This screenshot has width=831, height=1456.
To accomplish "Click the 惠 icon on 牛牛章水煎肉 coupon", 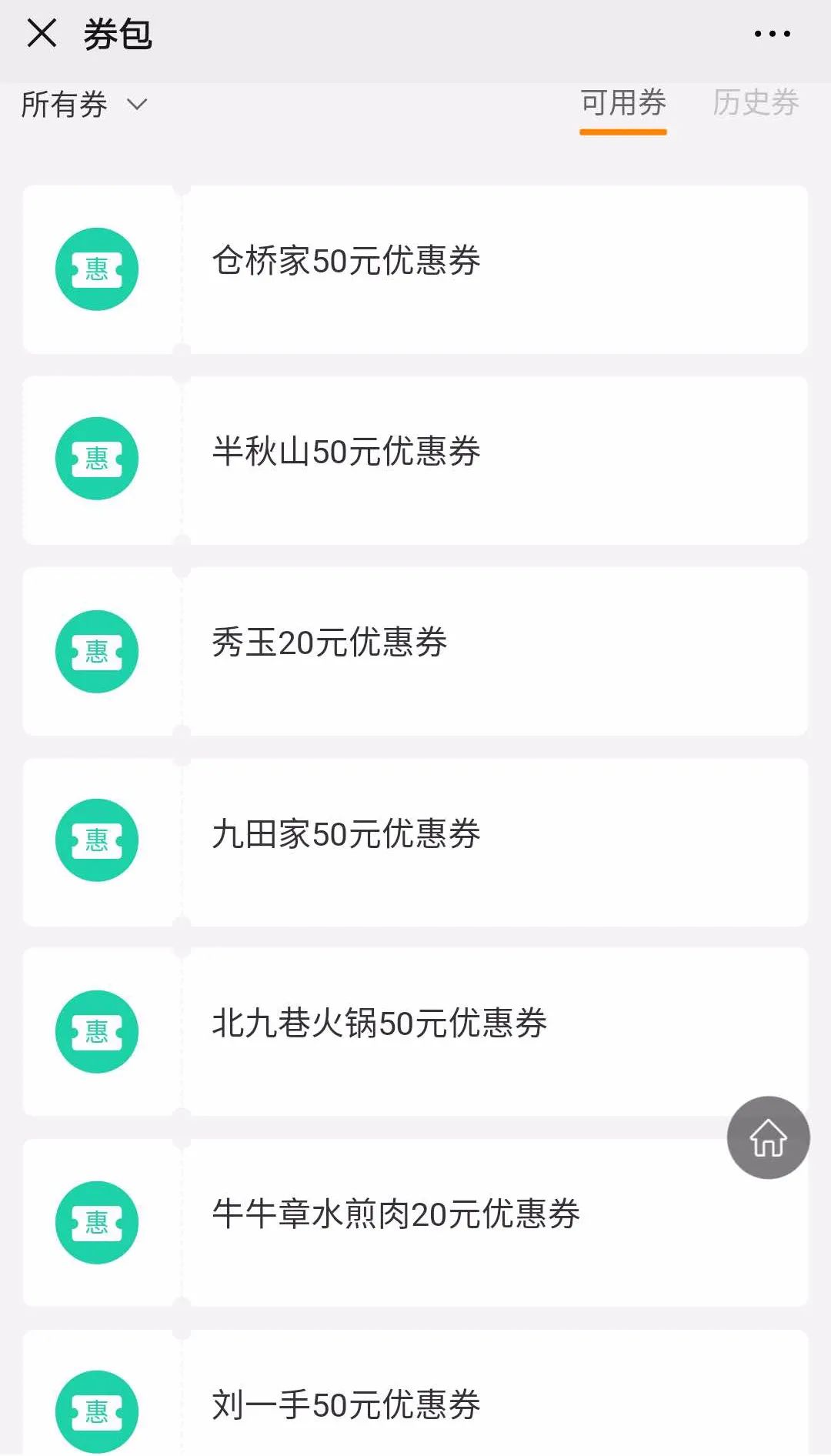I will pyautogui.click(x=96, y=1222).
